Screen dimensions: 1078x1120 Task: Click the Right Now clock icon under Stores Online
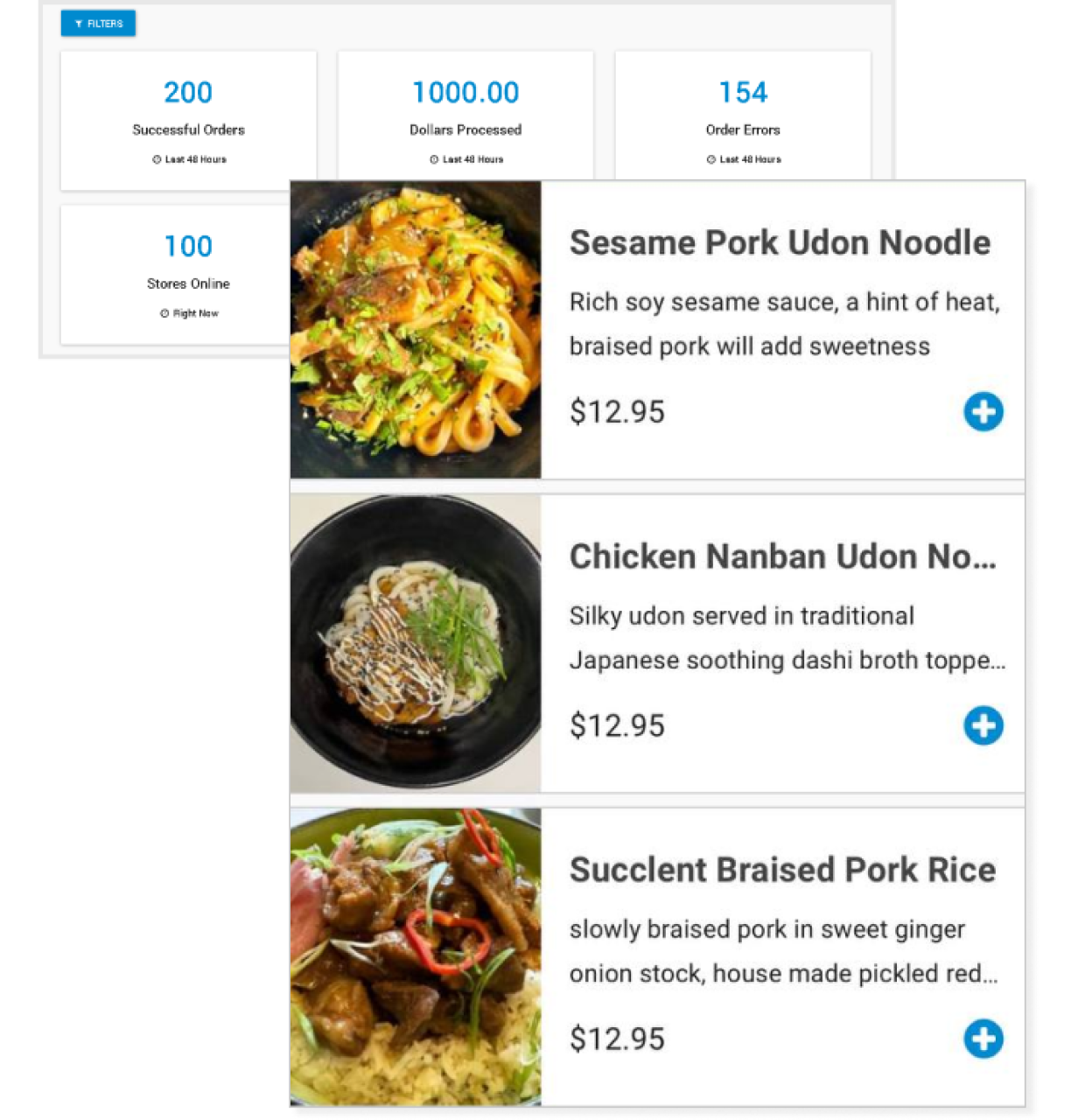click(163, 312)
